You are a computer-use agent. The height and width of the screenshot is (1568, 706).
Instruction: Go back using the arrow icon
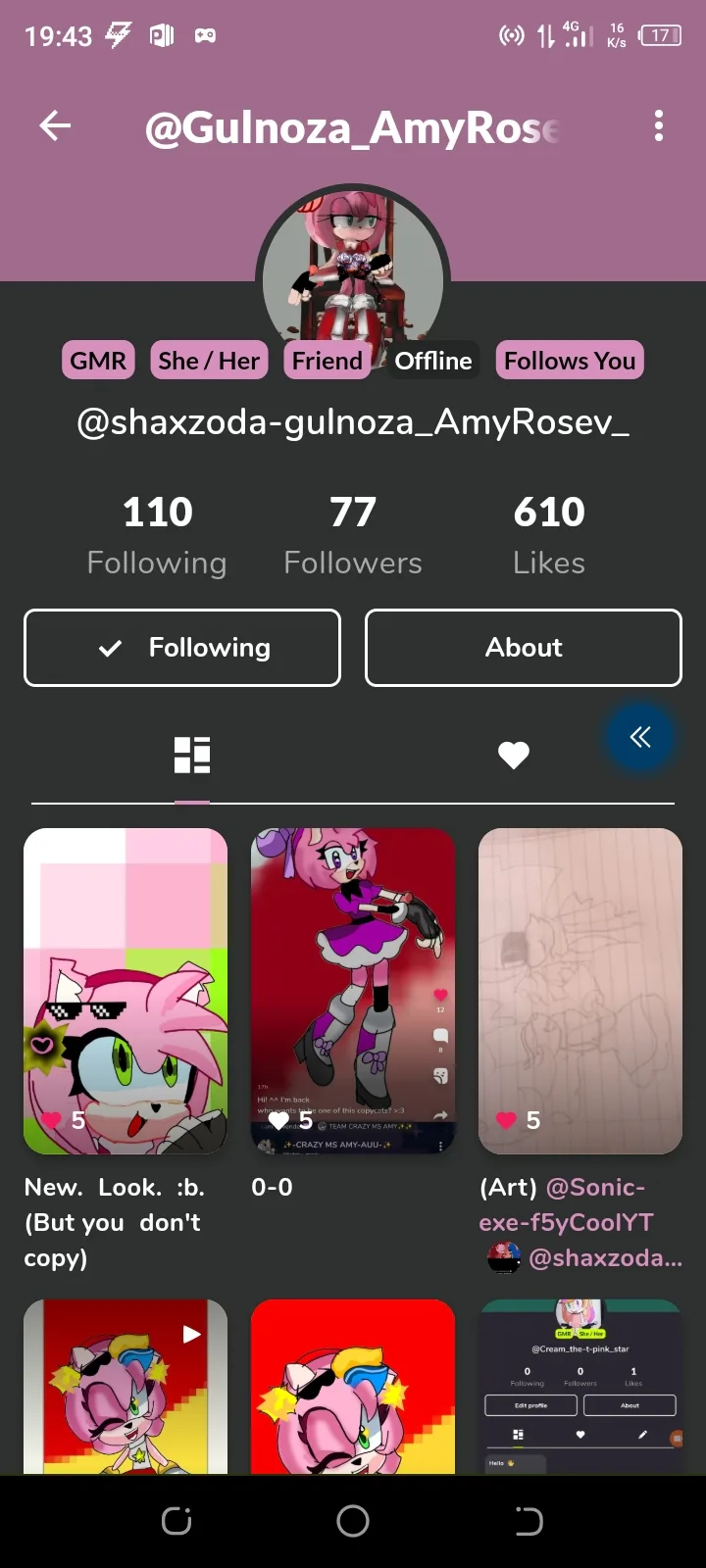click(55, 125)
